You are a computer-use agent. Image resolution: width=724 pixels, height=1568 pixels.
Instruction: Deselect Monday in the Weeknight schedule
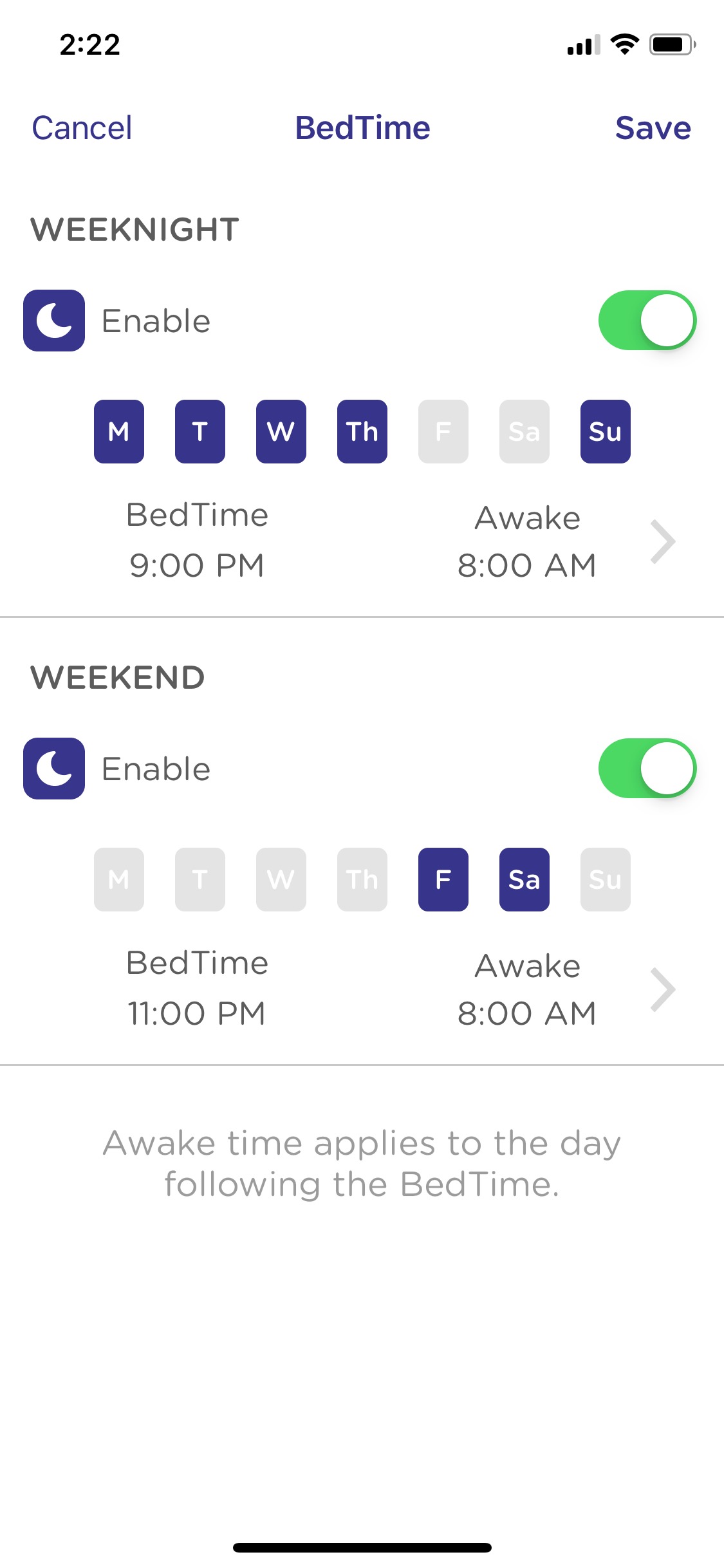click(119, 431)
